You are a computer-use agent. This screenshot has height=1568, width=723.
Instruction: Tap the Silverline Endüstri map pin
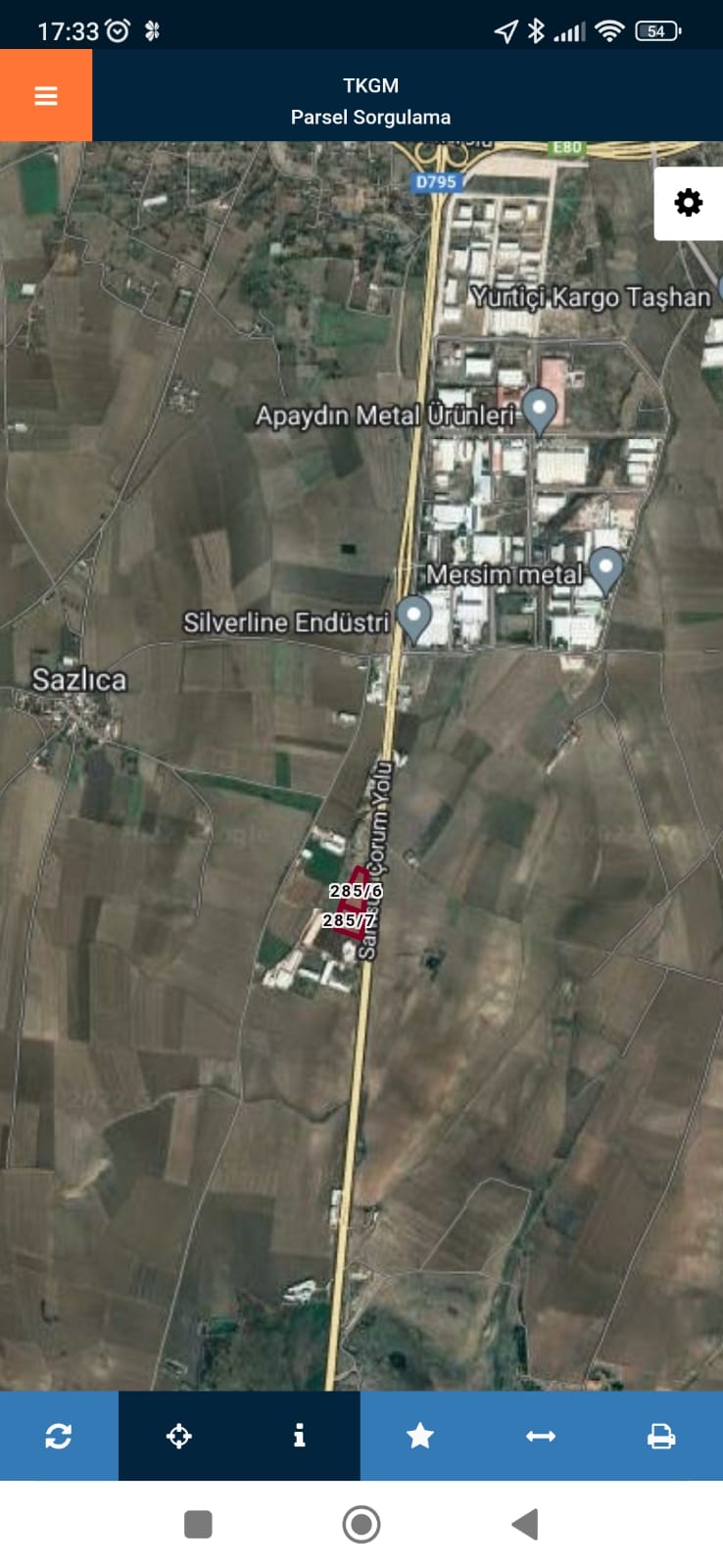[x=414, y=617]
